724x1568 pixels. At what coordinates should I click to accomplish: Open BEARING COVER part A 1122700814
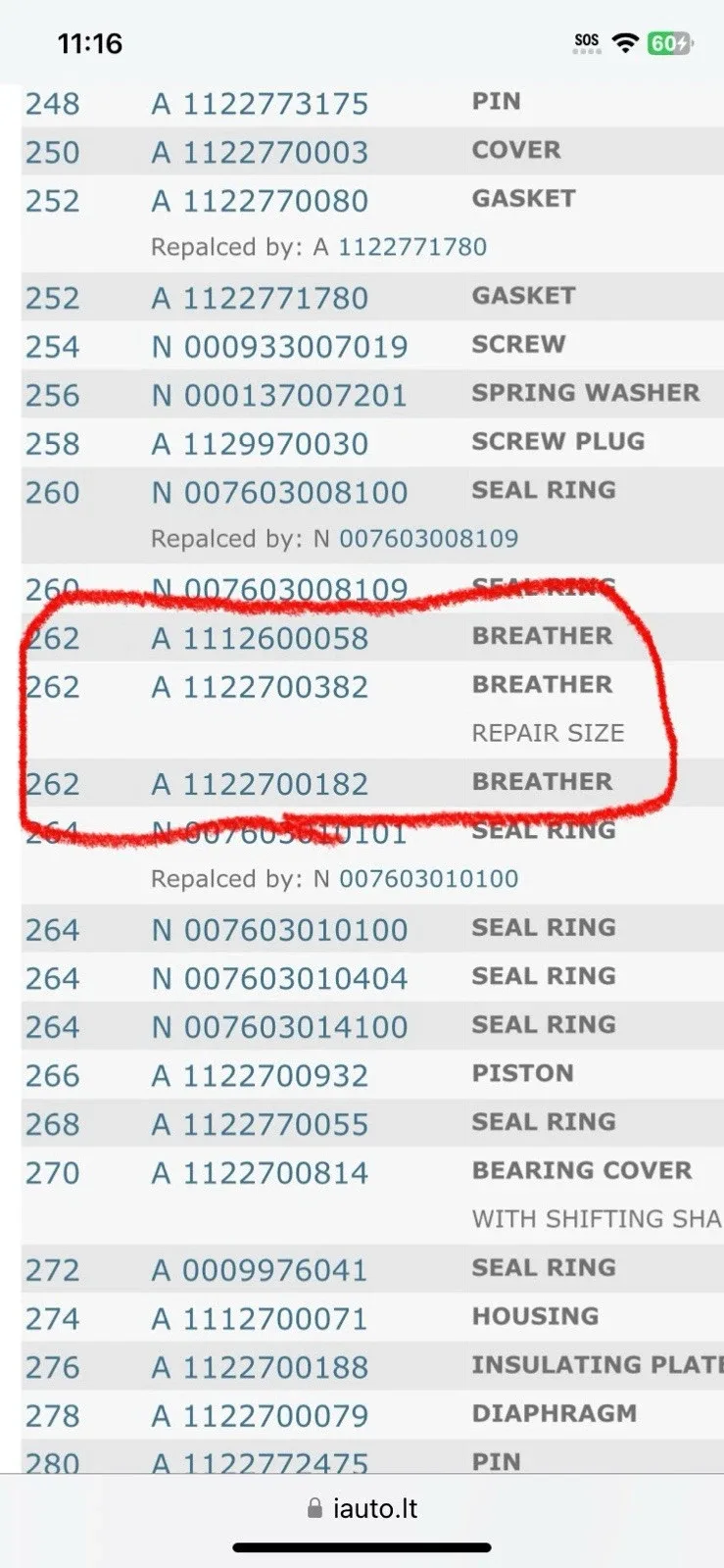(260, 1173)
